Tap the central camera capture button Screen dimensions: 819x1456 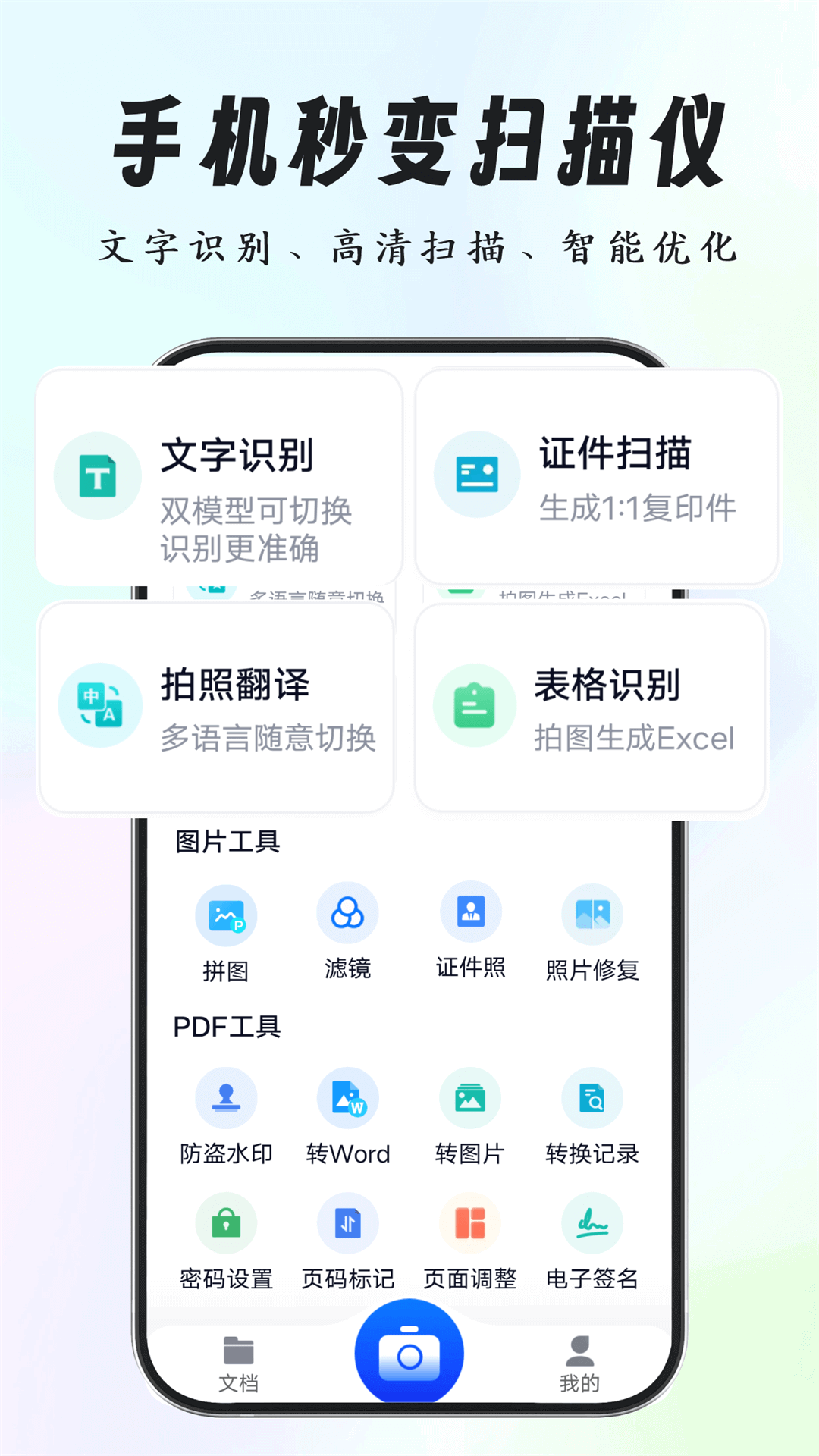click(409, 1354)
